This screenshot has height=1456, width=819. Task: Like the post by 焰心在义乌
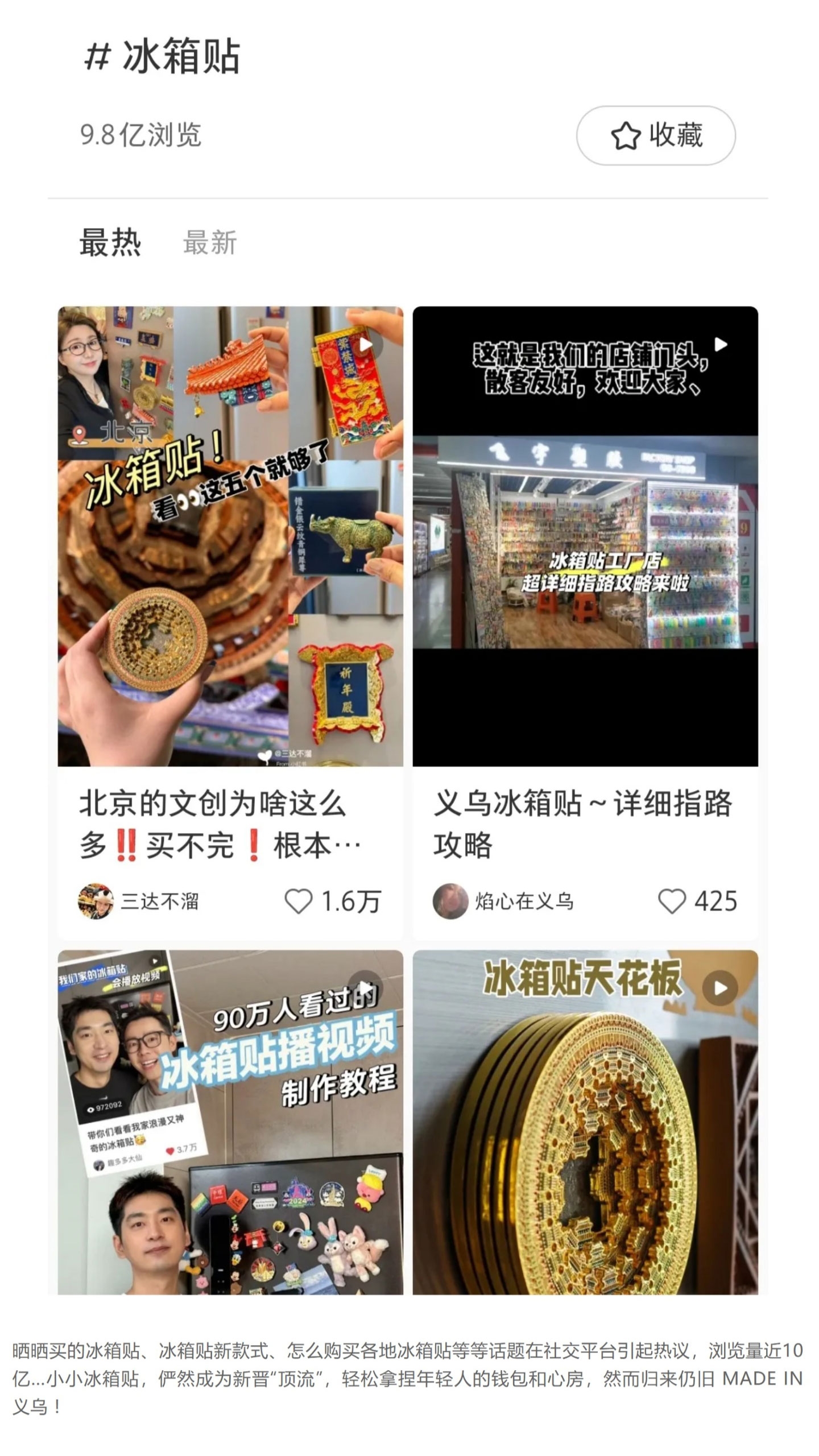coord(672,901)
